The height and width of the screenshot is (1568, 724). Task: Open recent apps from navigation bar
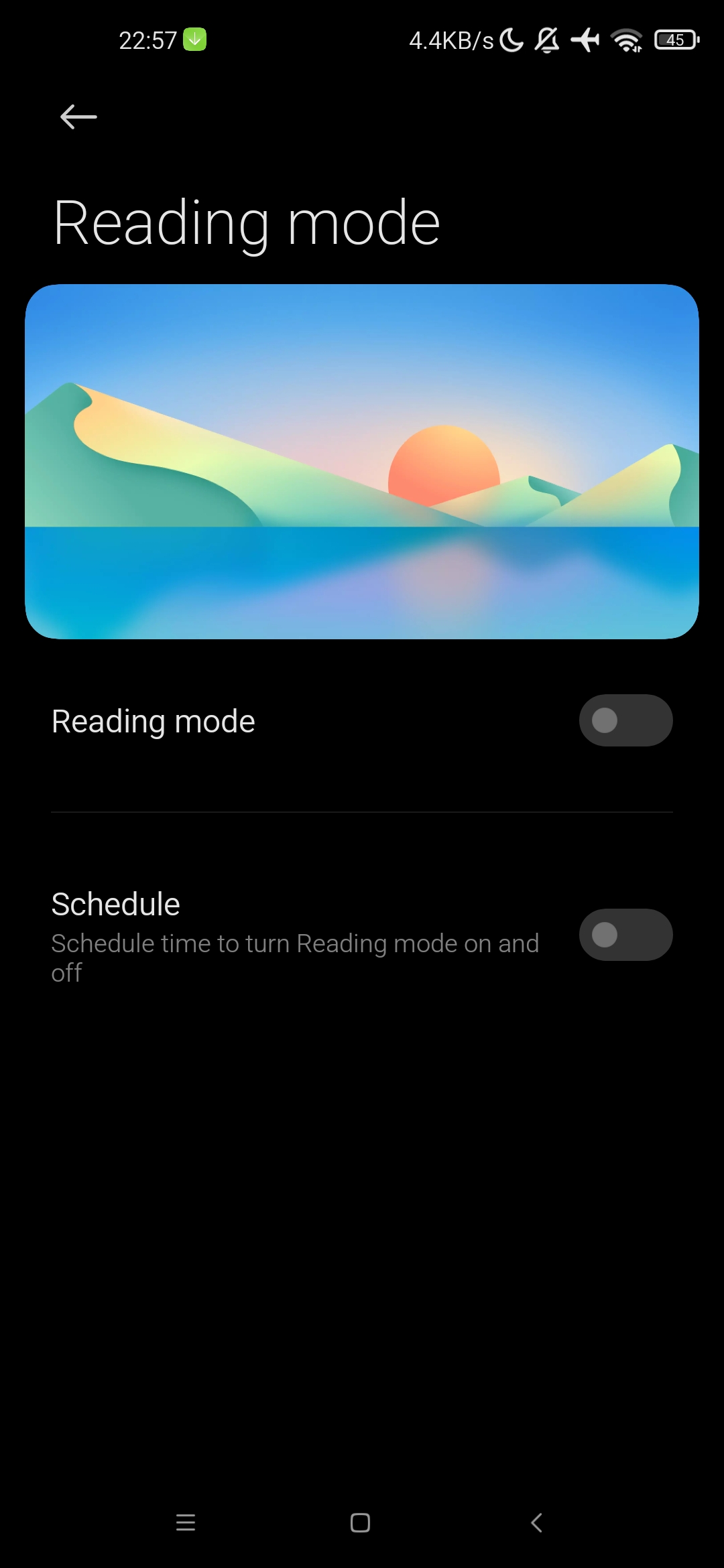click(186, 1522)
